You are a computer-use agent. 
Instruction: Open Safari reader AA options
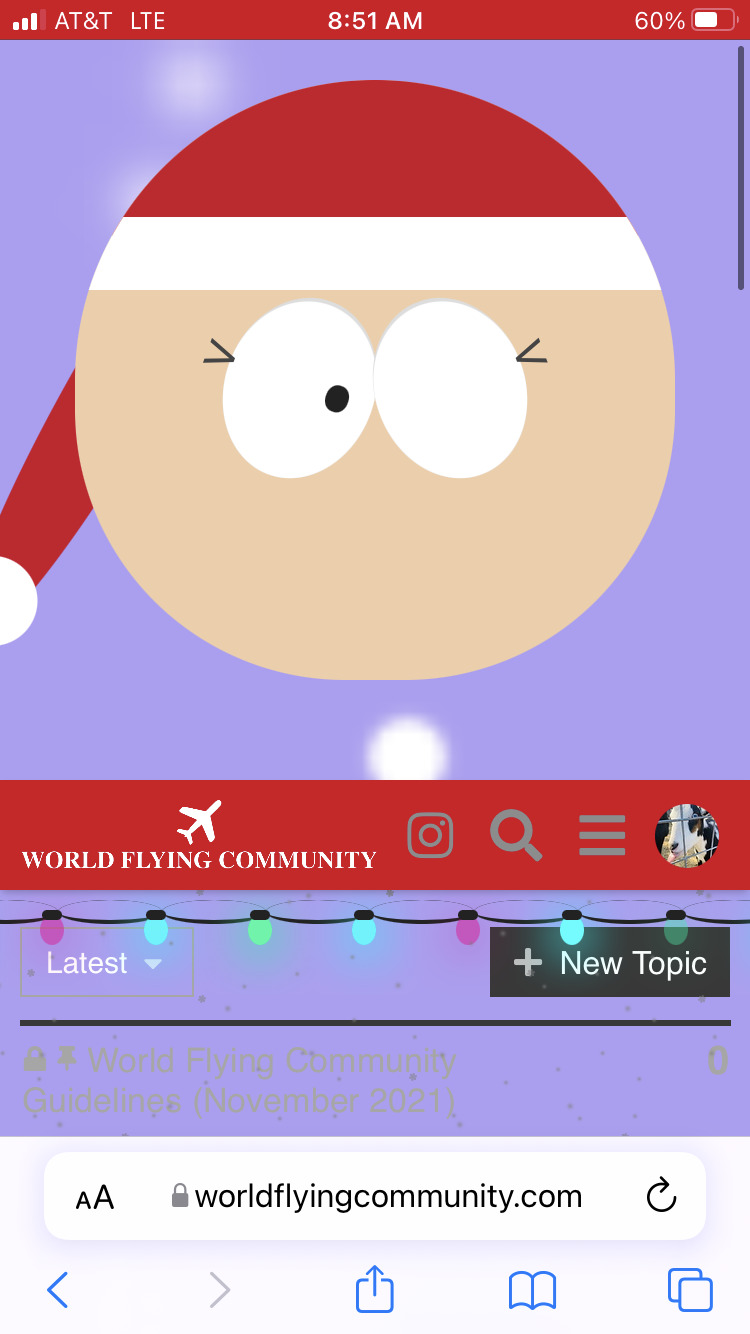pyautogui.click(x=95, y=1197)
